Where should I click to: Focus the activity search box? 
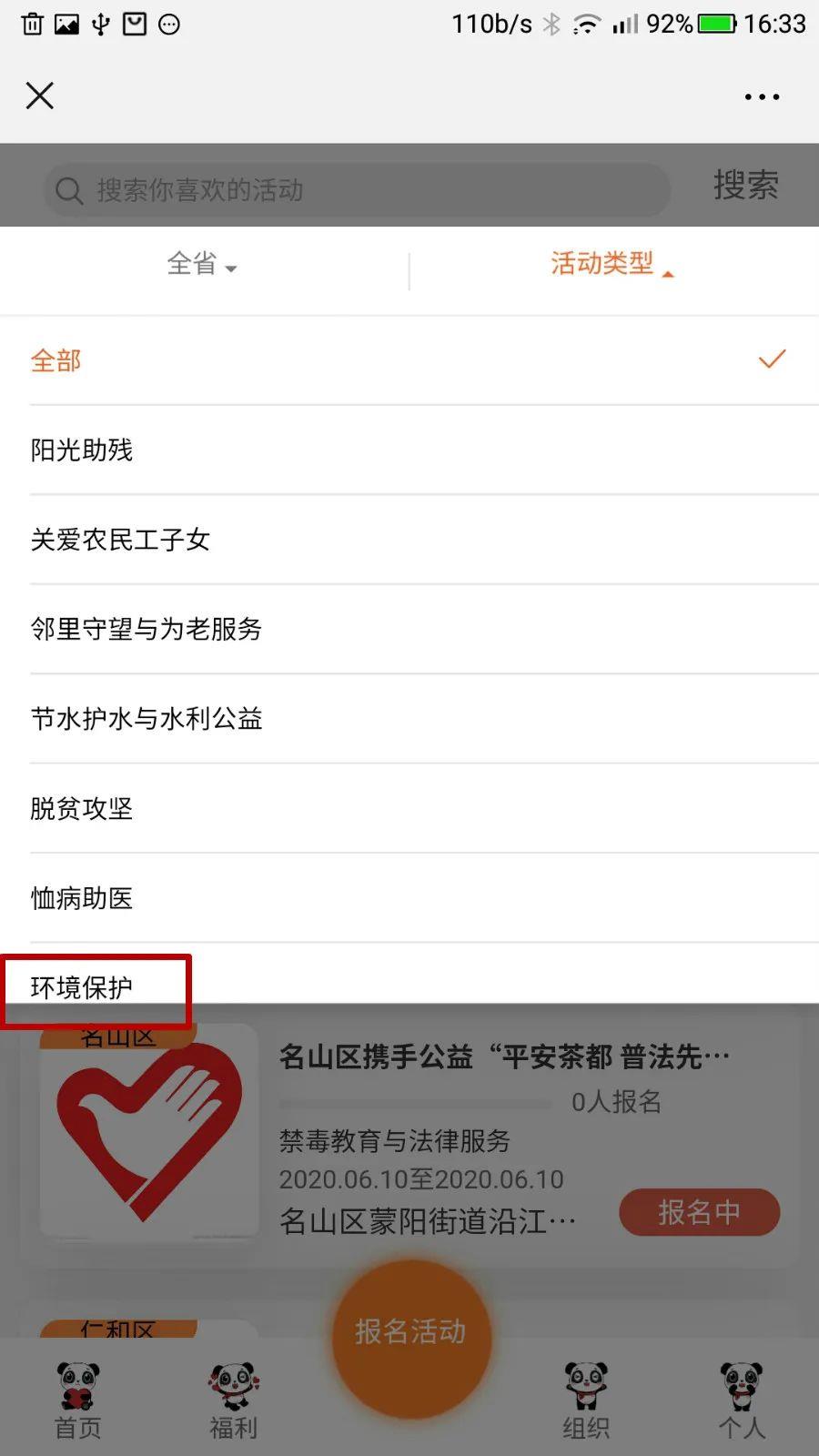pos(355,190)
